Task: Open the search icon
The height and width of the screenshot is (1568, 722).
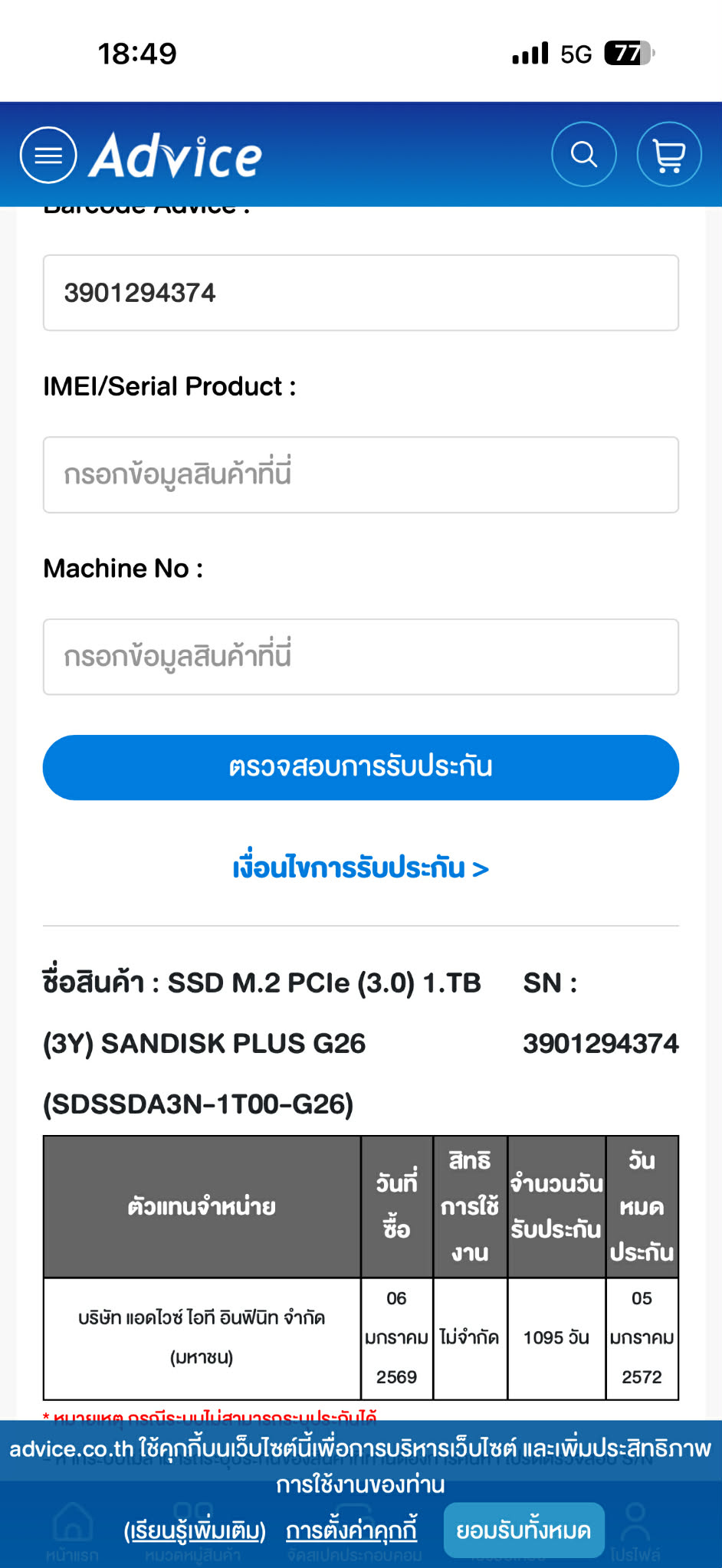Action: click(x=584, y=154)
